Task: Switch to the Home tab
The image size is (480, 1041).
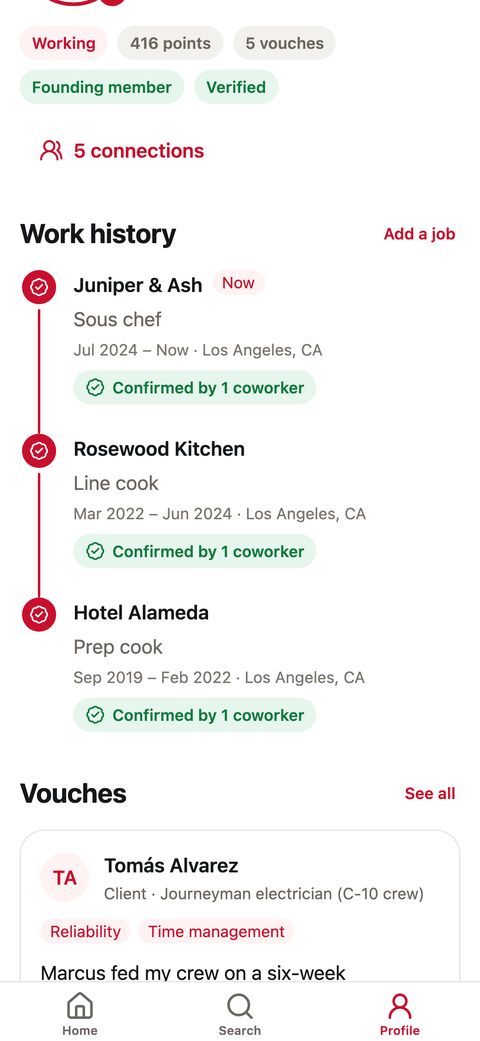Action: 80,1013
